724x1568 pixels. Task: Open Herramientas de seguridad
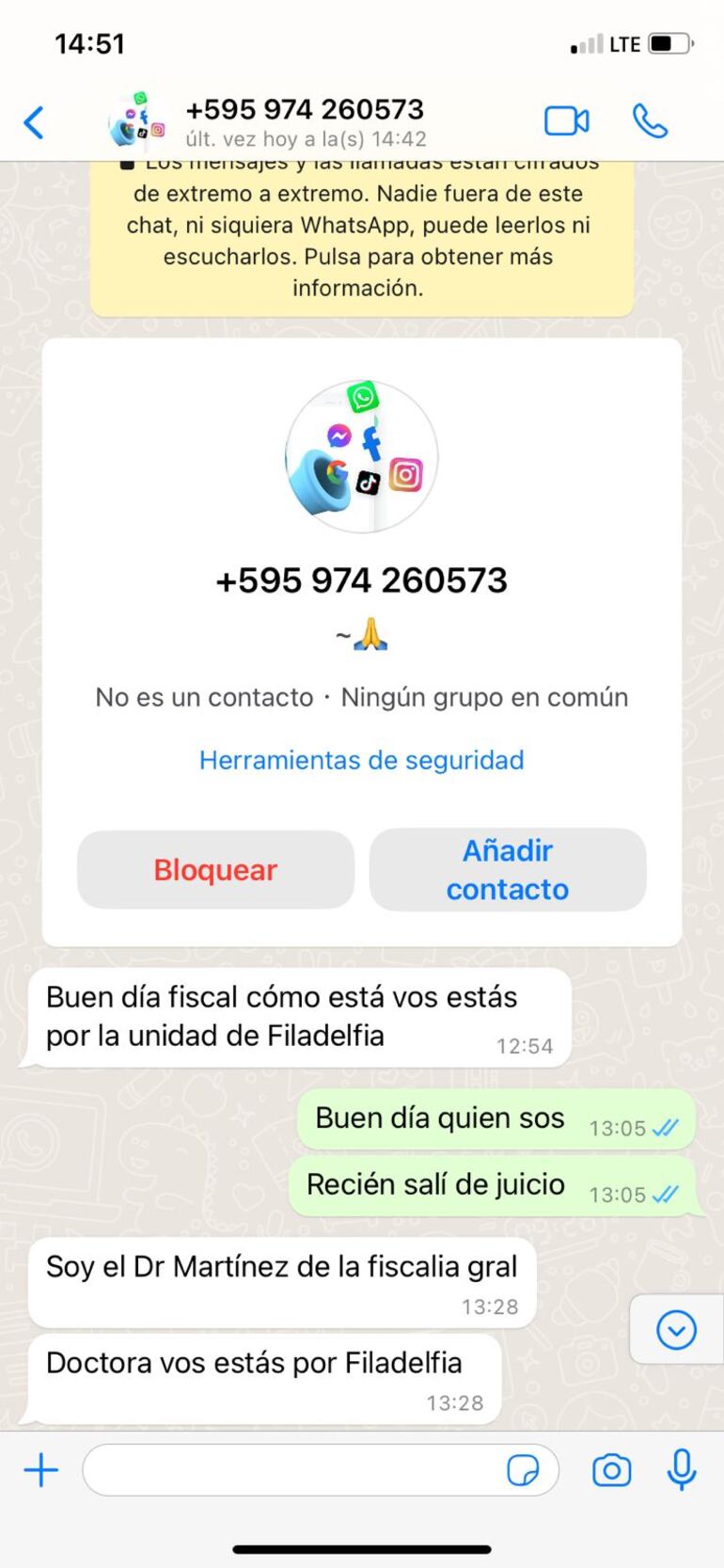(361, 760)
